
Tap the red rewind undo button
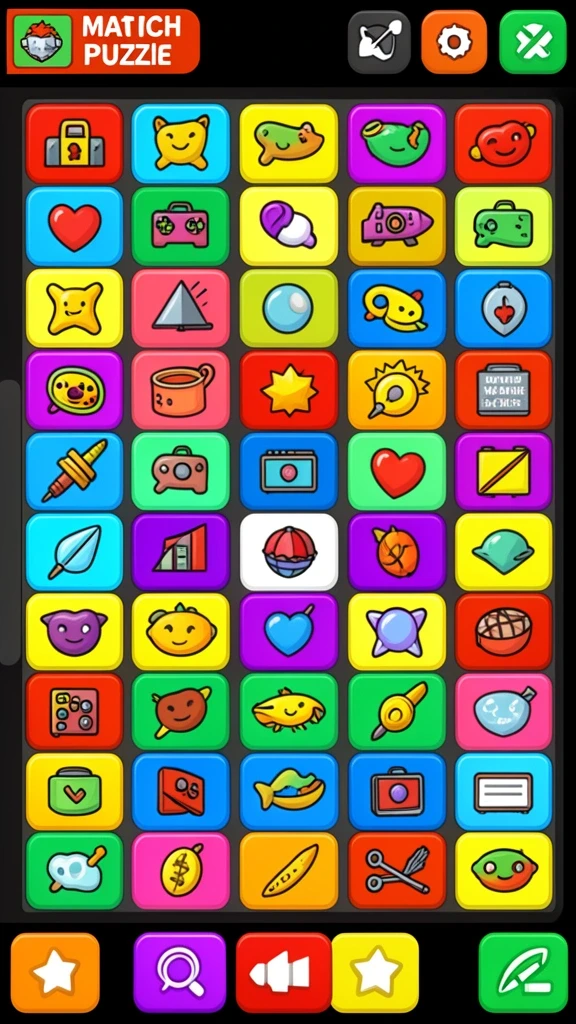(x=283, y=972)
